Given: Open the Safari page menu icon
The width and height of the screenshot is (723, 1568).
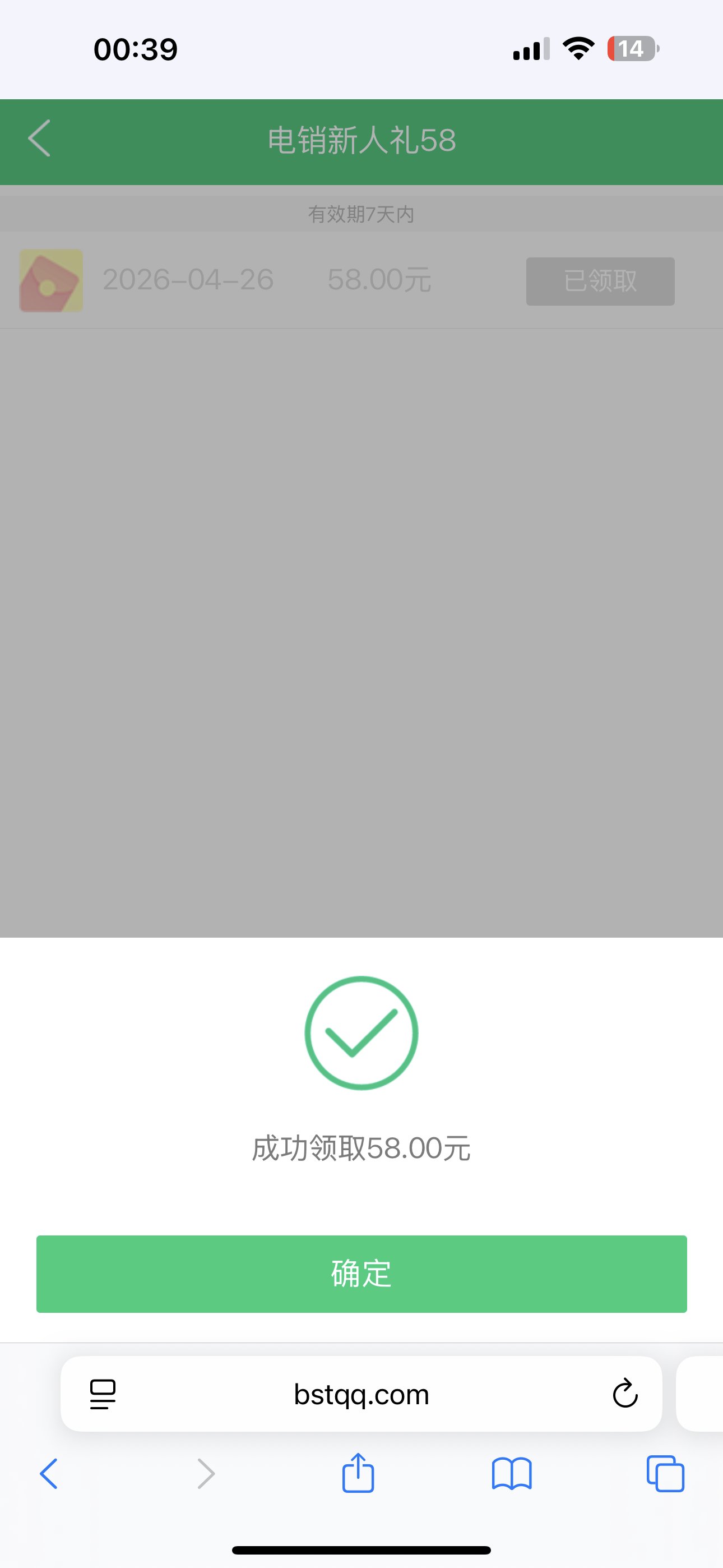Looking at the screenshot, I should point(103,1394).
